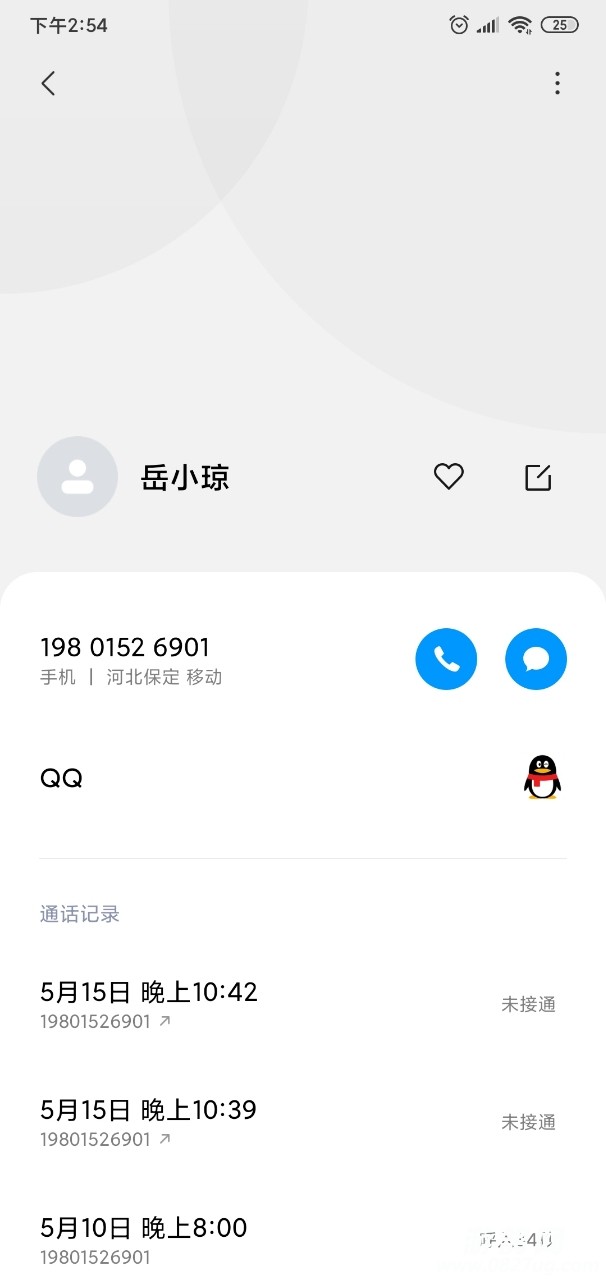Go back using the top-left arrow
This screenshot has width=606, height=1280.
click(48, 83)
